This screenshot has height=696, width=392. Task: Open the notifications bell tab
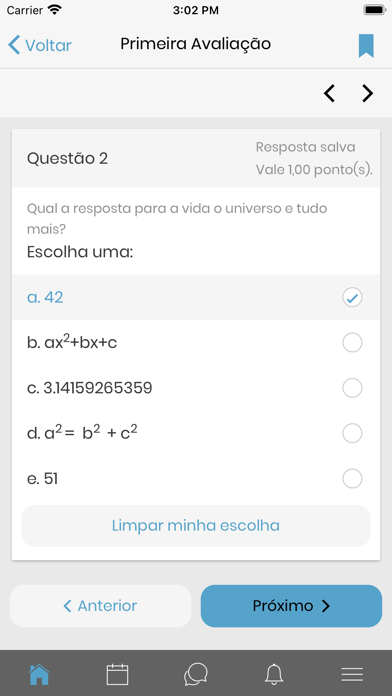coord(274,675)
